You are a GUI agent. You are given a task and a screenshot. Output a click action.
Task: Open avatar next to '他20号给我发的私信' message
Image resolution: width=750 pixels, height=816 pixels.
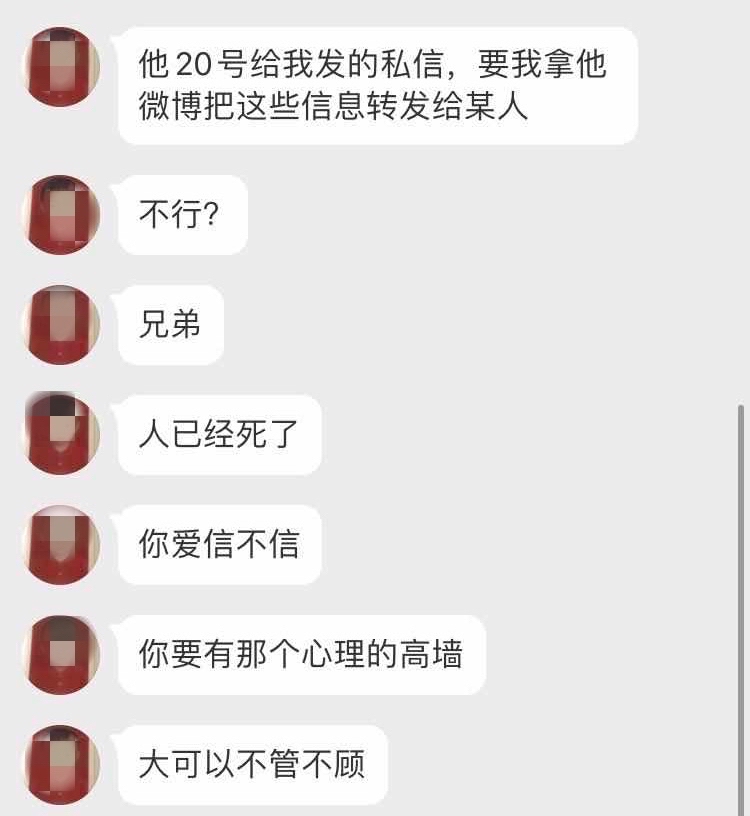coord(61,67)
